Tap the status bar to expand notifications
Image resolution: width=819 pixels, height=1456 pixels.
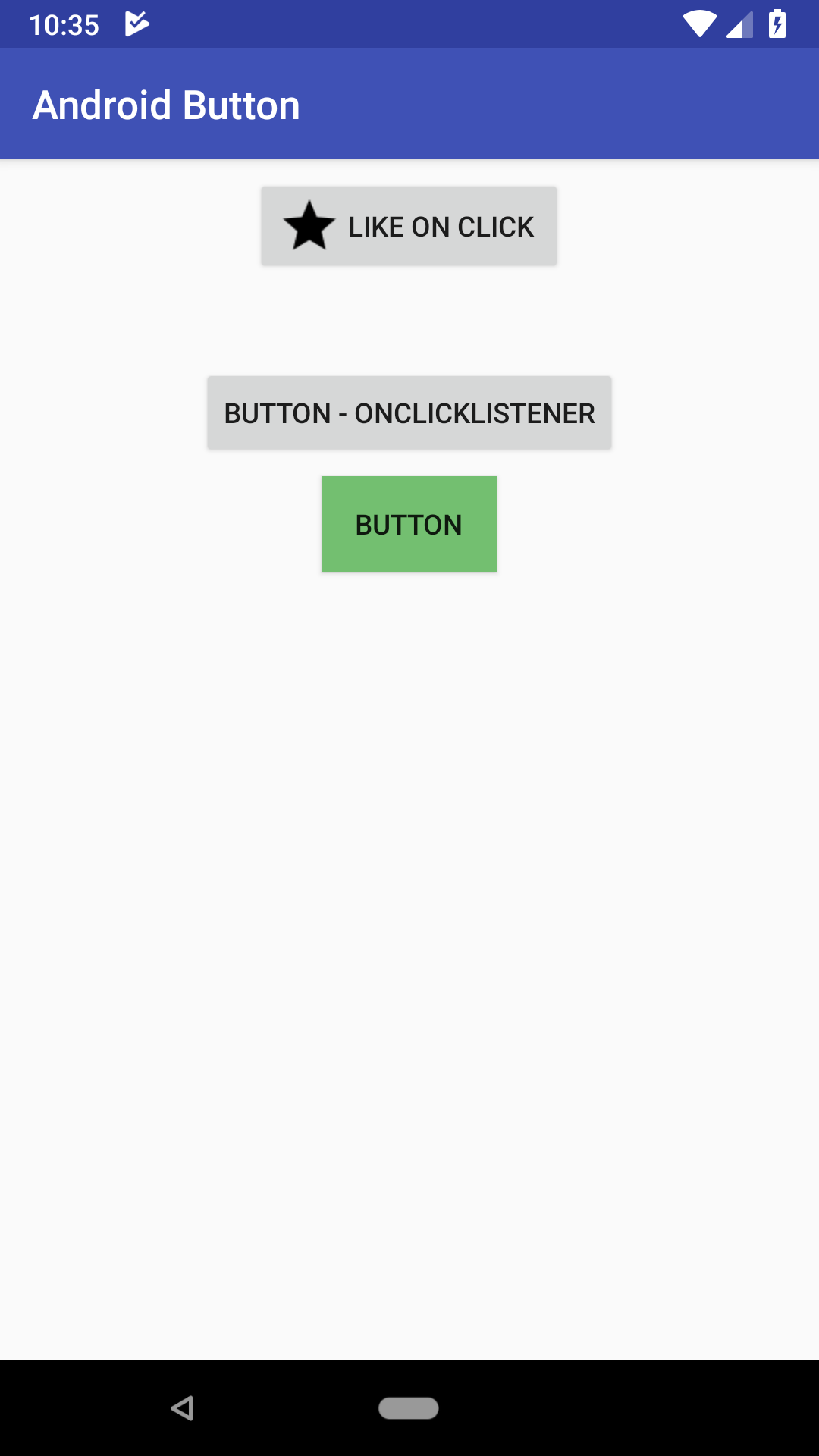pyautogui.click(x=409, y=23)
